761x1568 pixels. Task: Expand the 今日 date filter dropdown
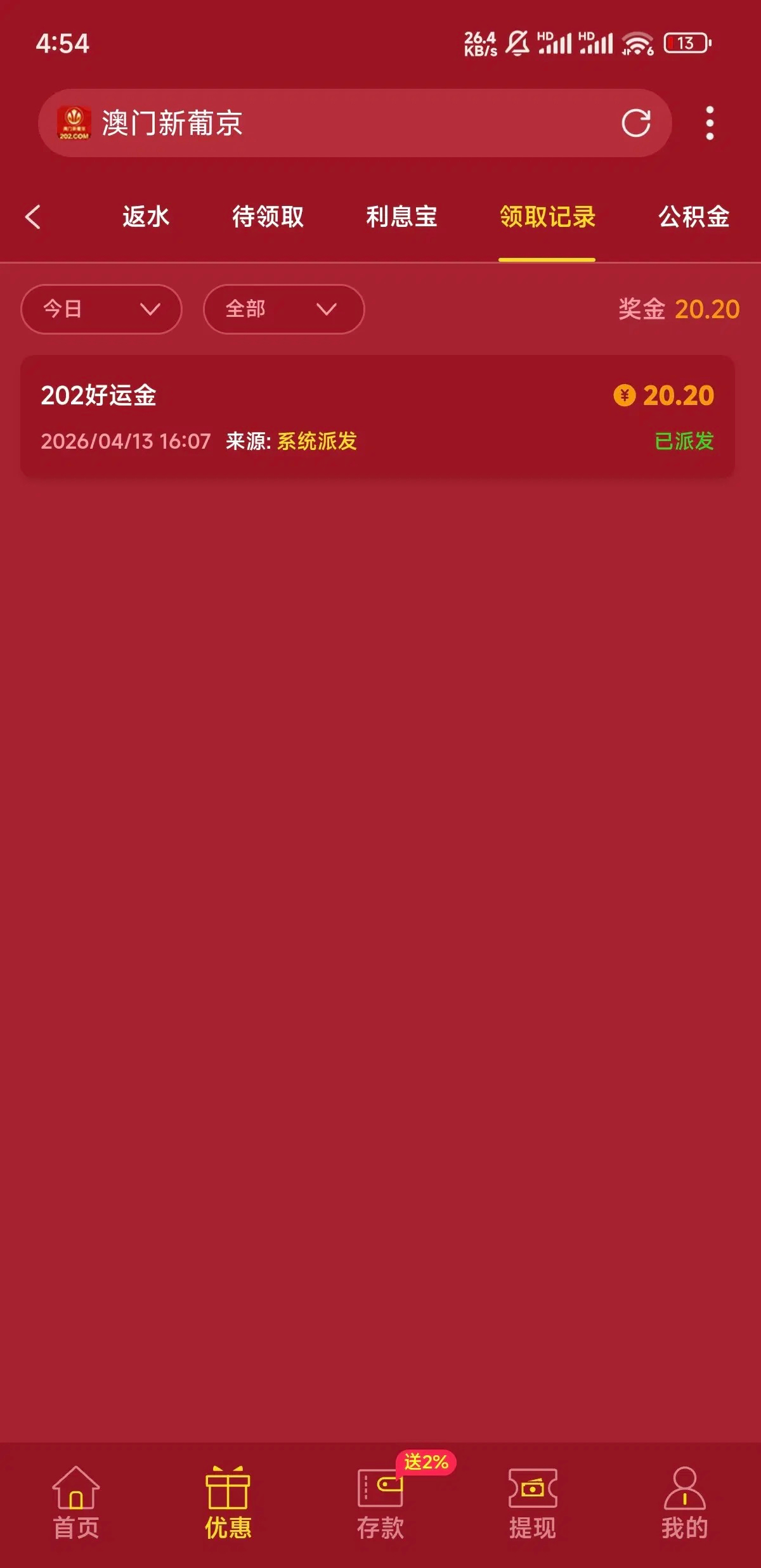(x=101, y=309)
